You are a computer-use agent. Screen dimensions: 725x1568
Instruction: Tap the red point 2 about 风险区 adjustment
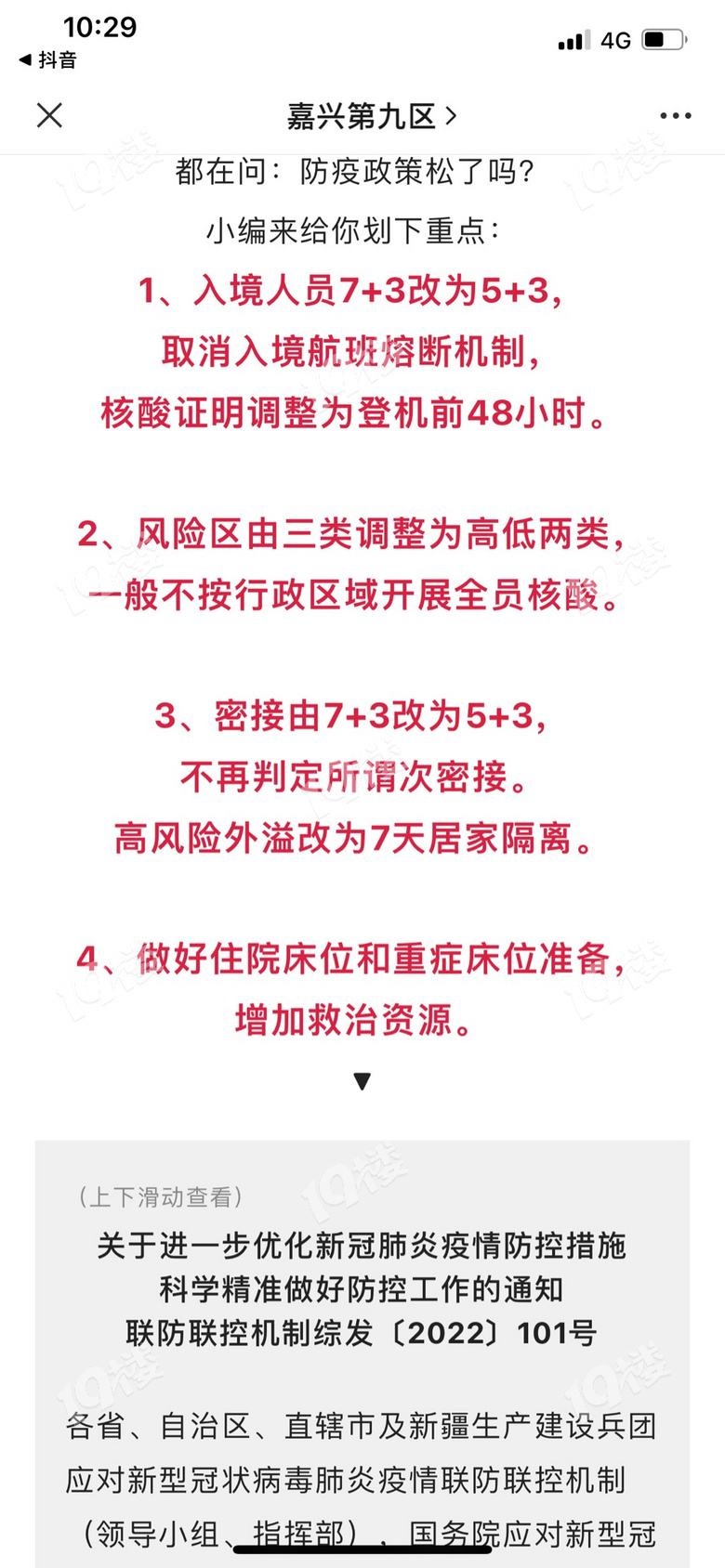(362, 532)
